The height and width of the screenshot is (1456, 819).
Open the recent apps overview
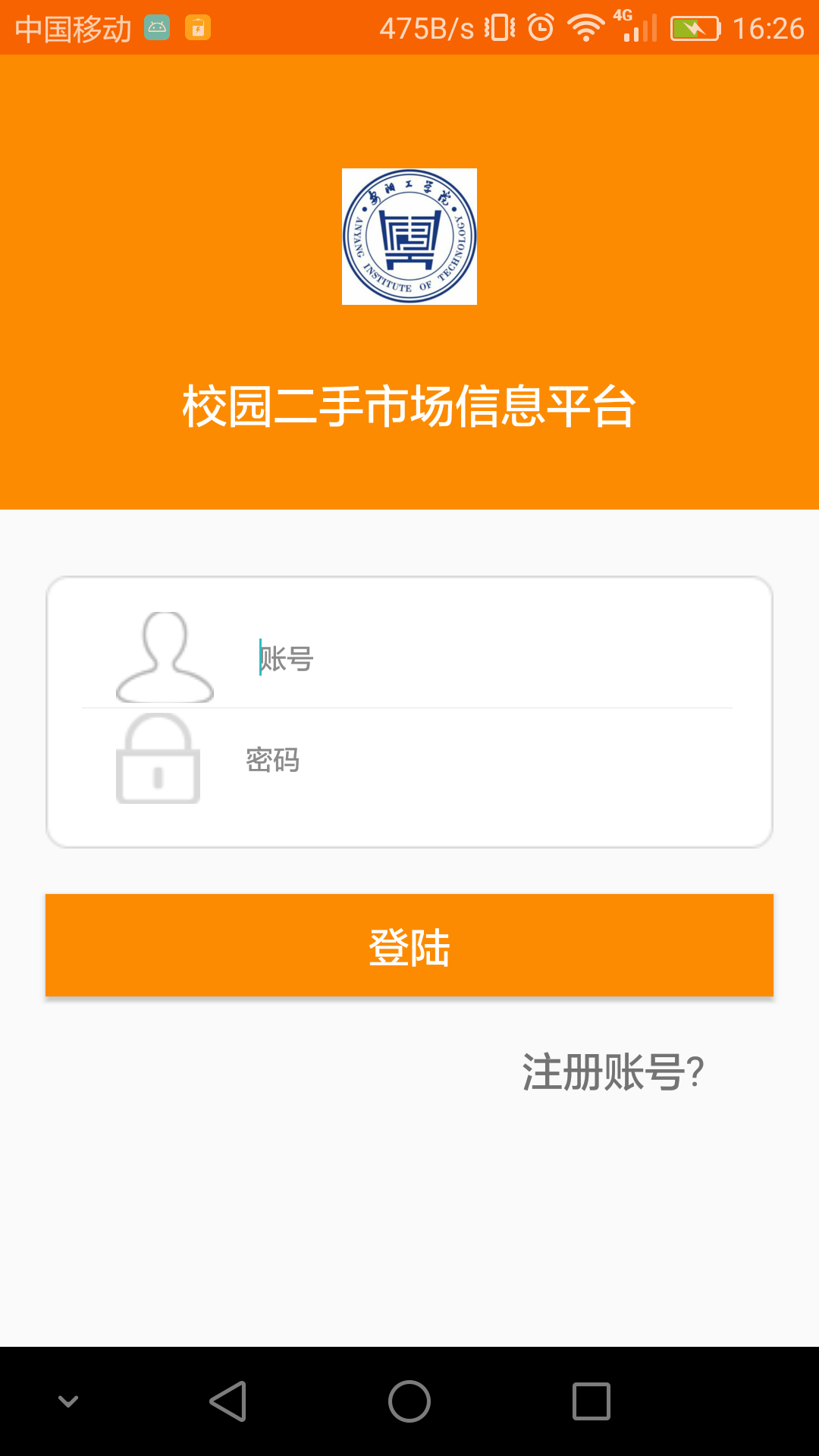point(591,1401)
